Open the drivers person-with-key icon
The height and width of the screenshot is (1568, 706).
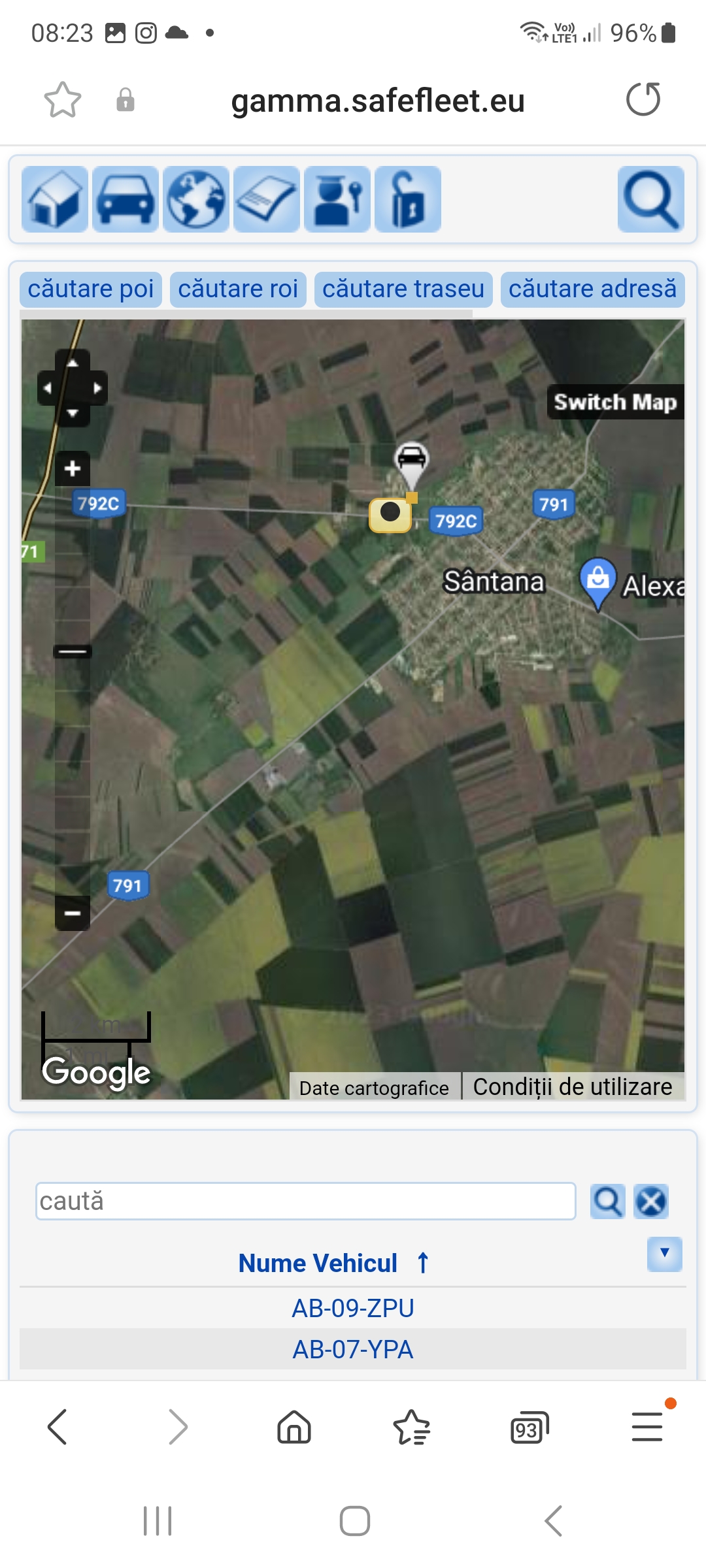tap(337, 199)
